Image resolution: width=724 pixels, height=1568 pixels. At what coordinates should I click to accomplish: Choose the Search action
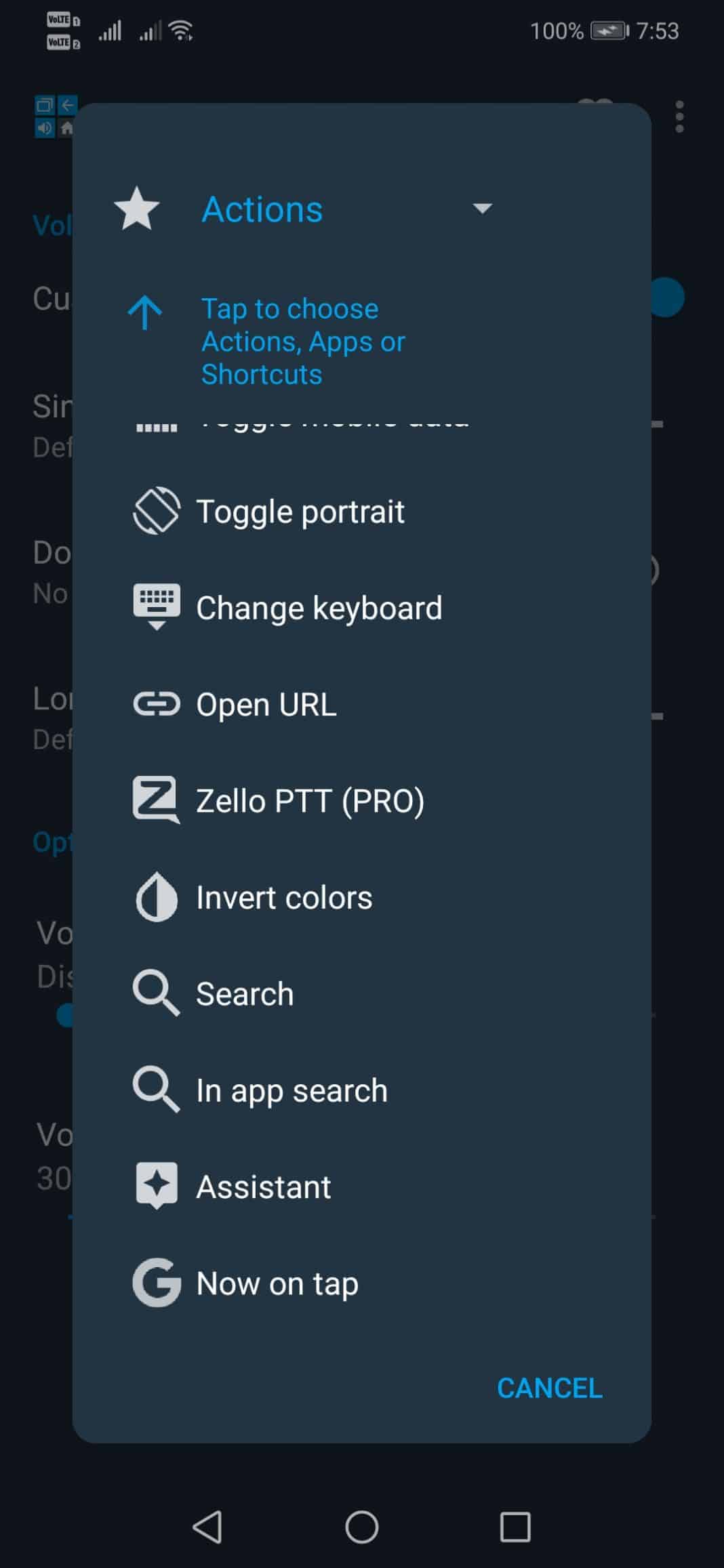(x=362, y=993)
